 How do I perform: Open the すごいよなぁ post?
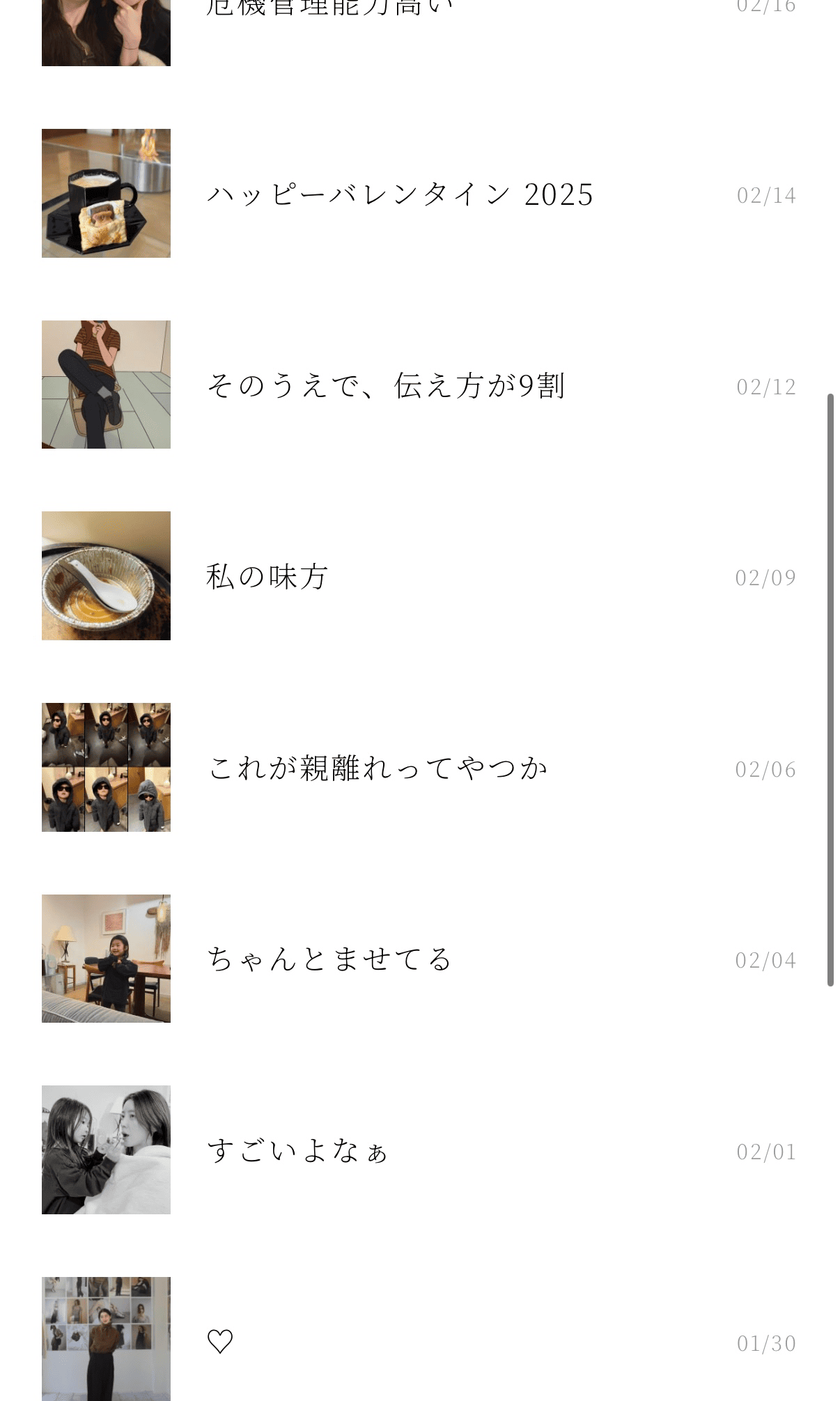click(297, 1151)
